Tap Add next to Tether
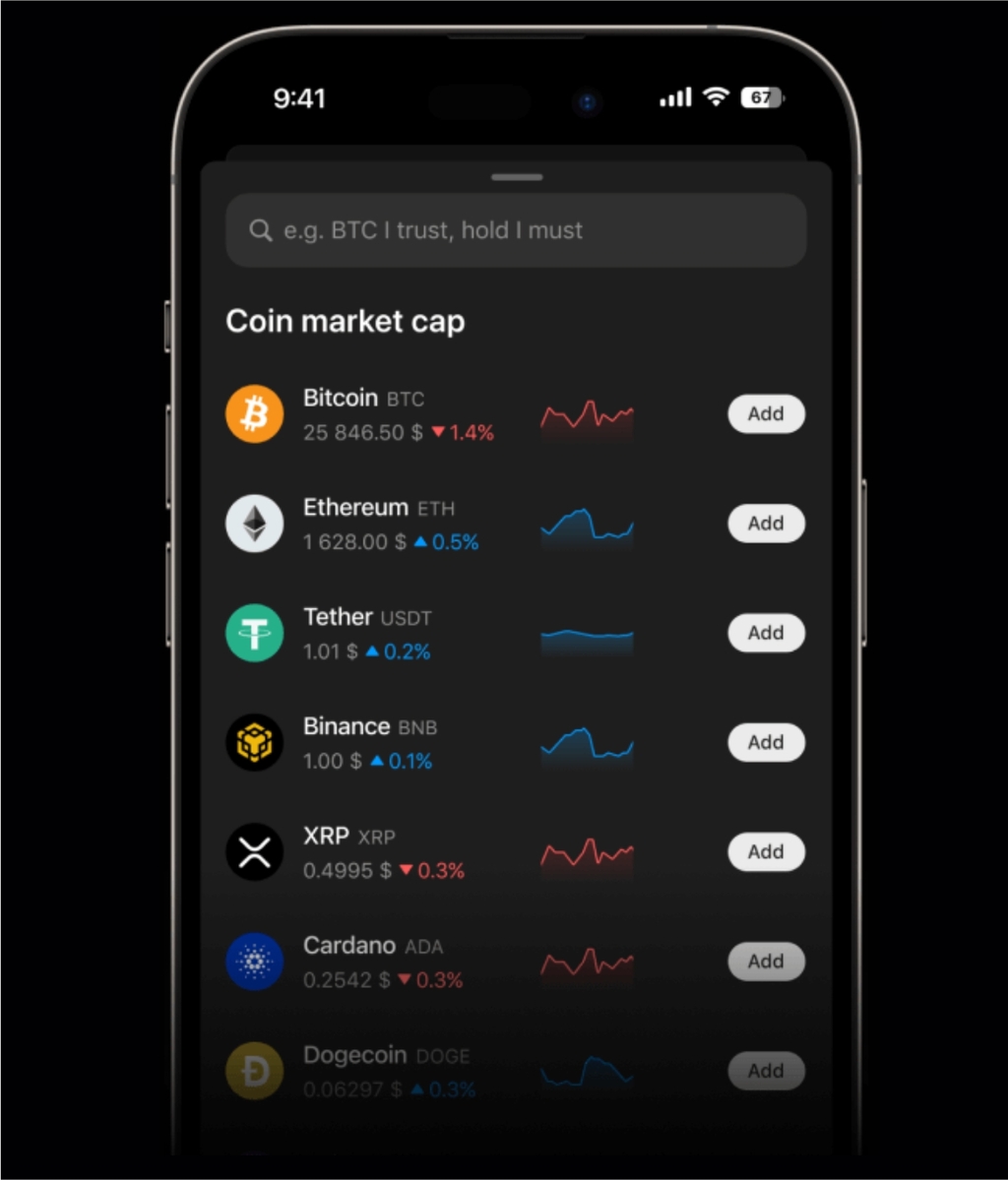Image resolution: width=1008 pixels, height=1180 pixels. tap(766, 633)
